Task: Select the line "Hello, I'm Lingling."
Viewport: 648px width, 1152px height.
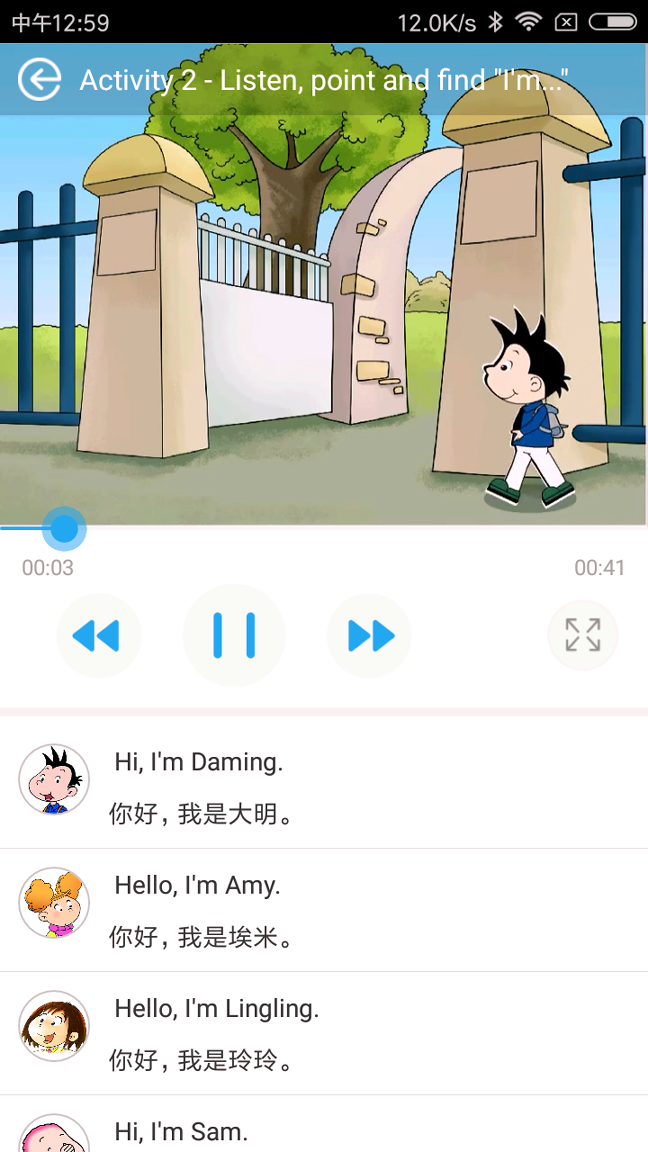Action: 216,1009
